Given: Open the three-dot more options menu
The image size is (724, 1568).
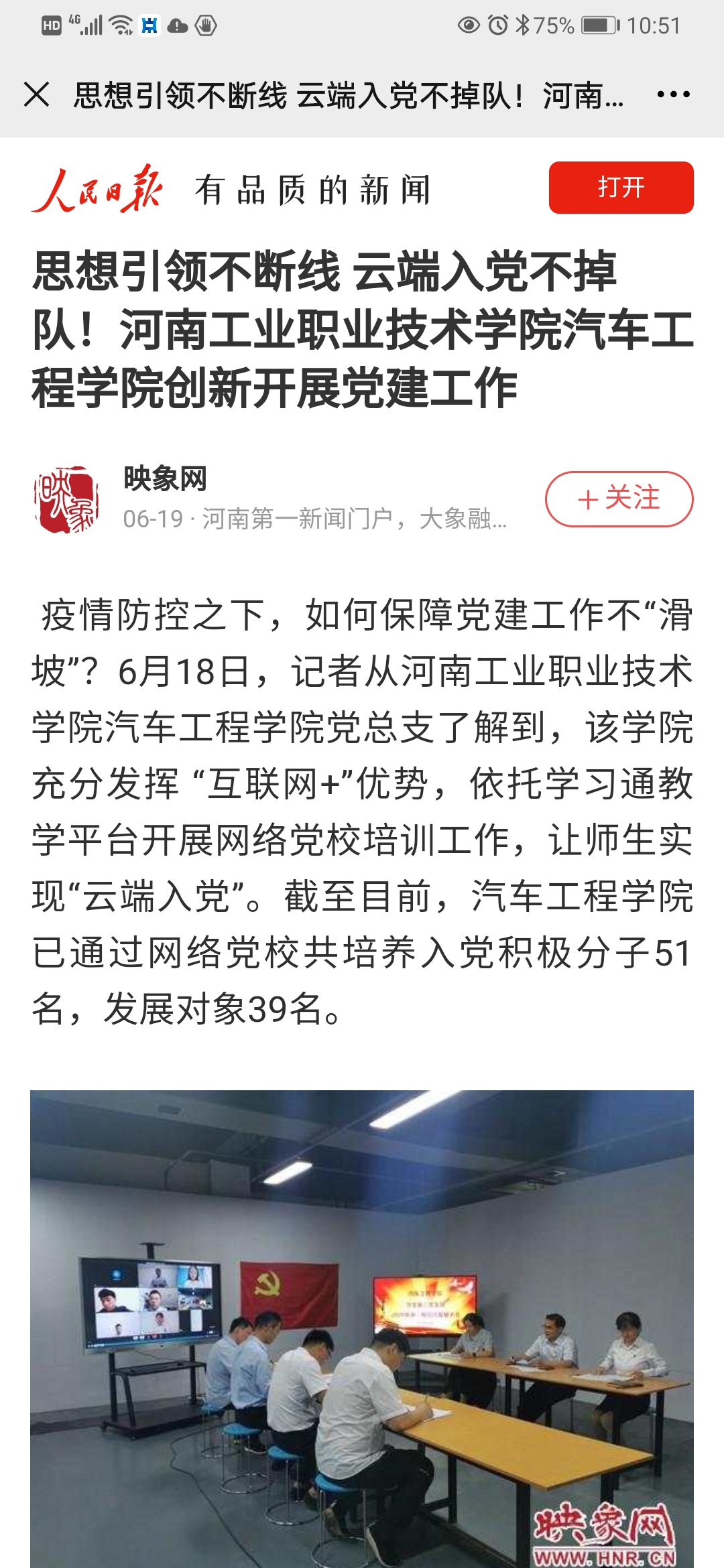Looking at the screenshot, I should [673, 94].
